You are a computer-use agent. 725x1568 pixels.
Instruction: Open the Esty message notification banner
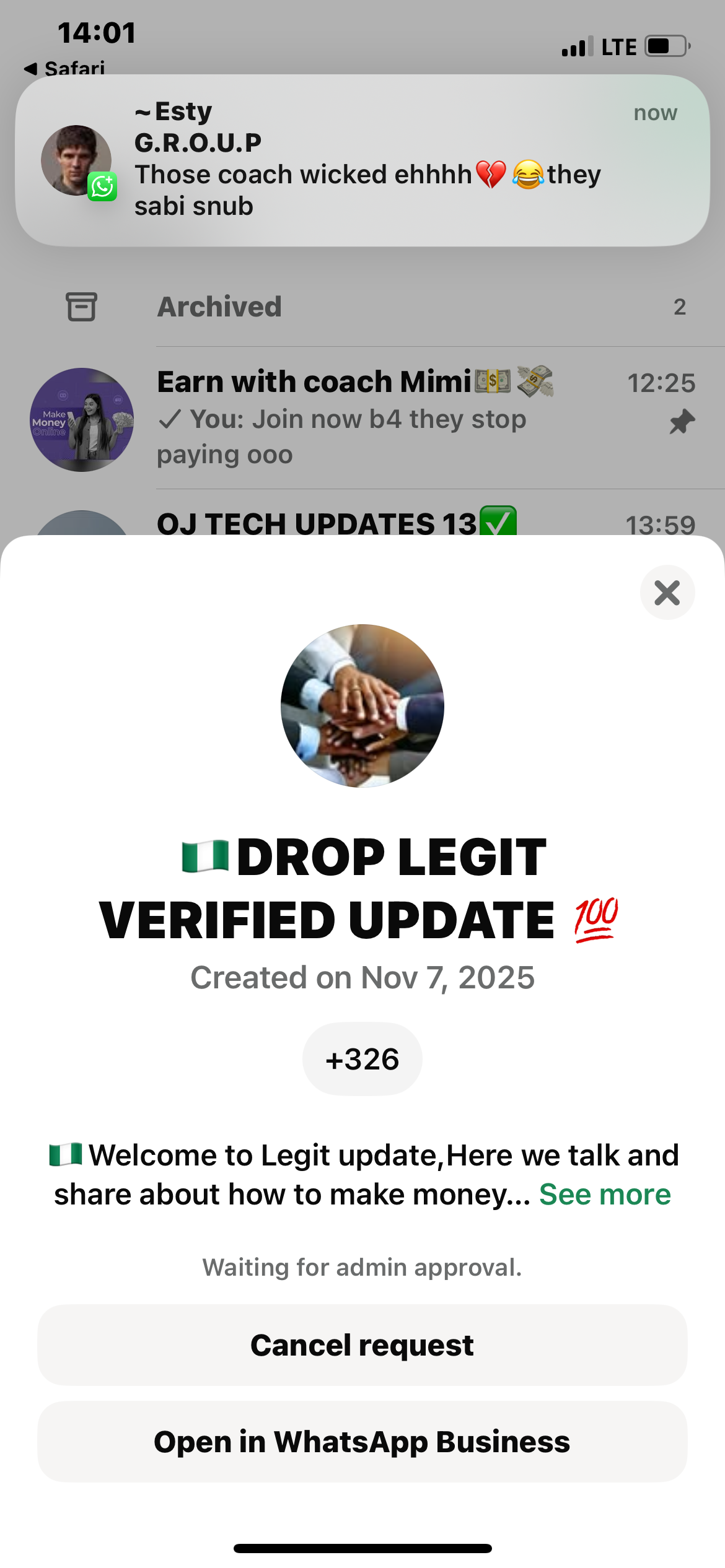[362, 160]
